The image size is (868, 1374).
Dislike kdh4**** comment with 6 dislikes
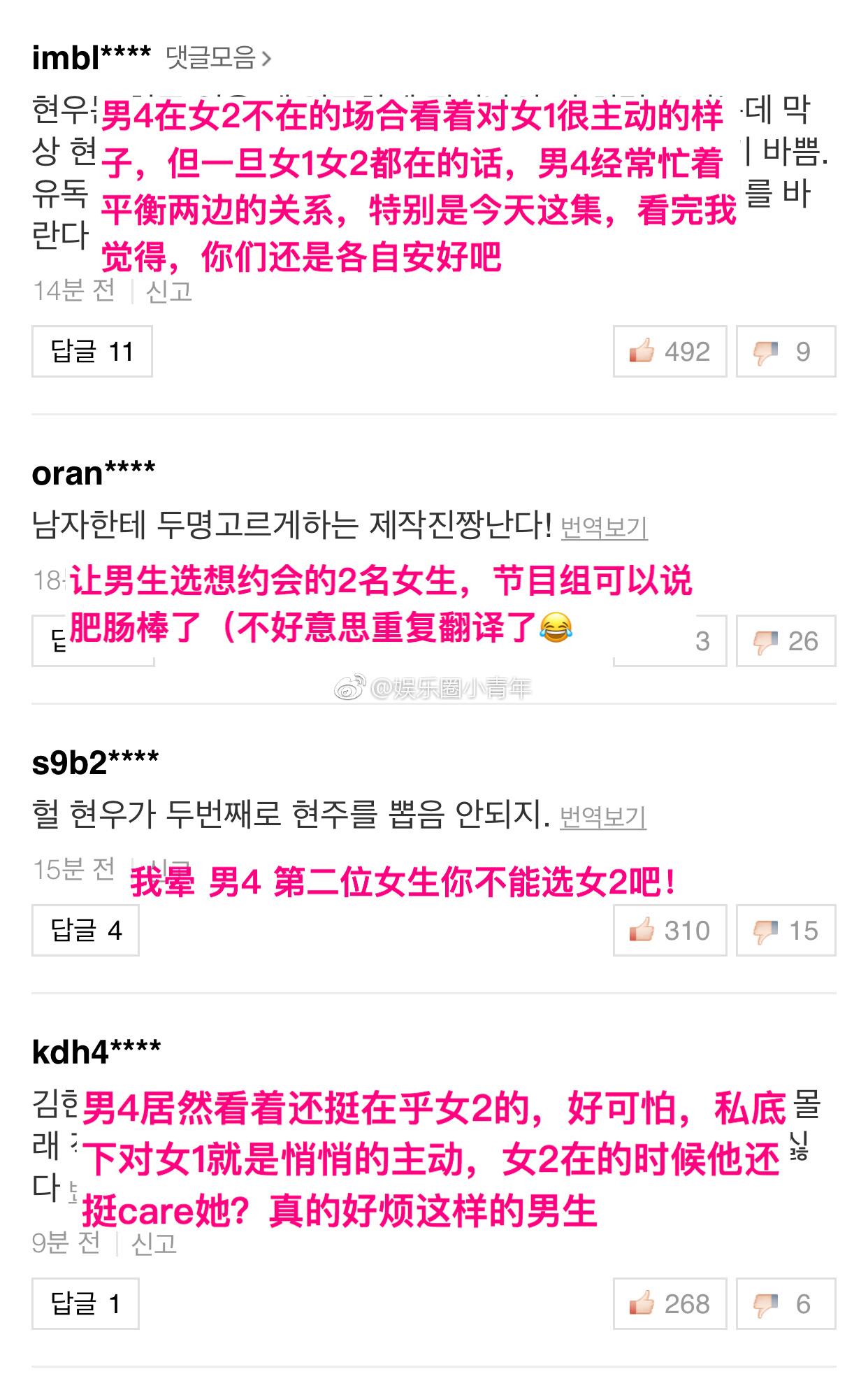tap(786, 1303)
